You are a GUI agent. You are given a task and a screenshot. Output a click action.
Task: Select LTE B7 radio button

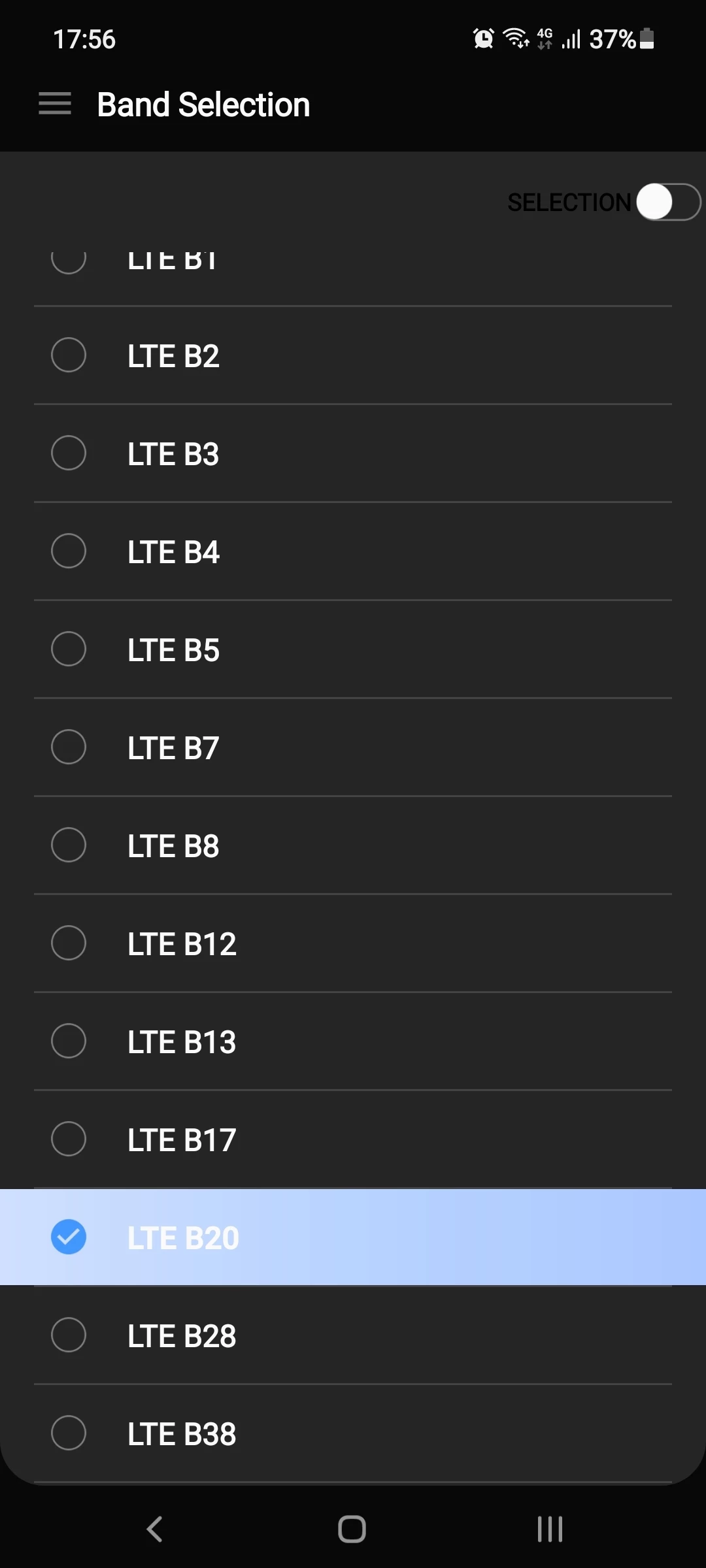click(x=69, y=747)
